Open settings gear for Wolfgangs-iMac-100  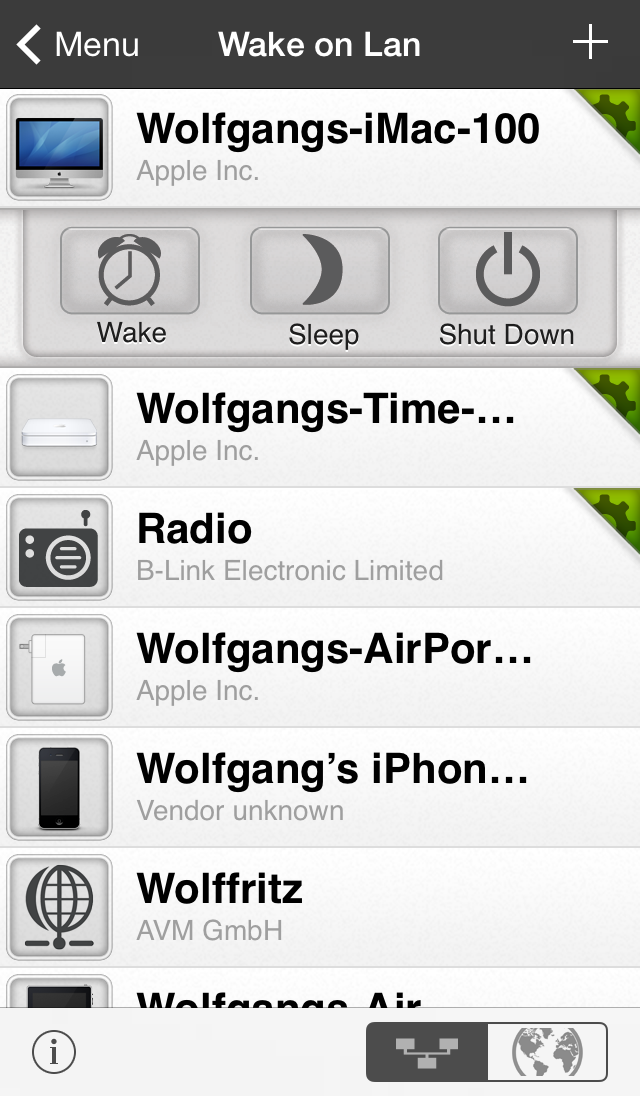[x=615, y=115]
